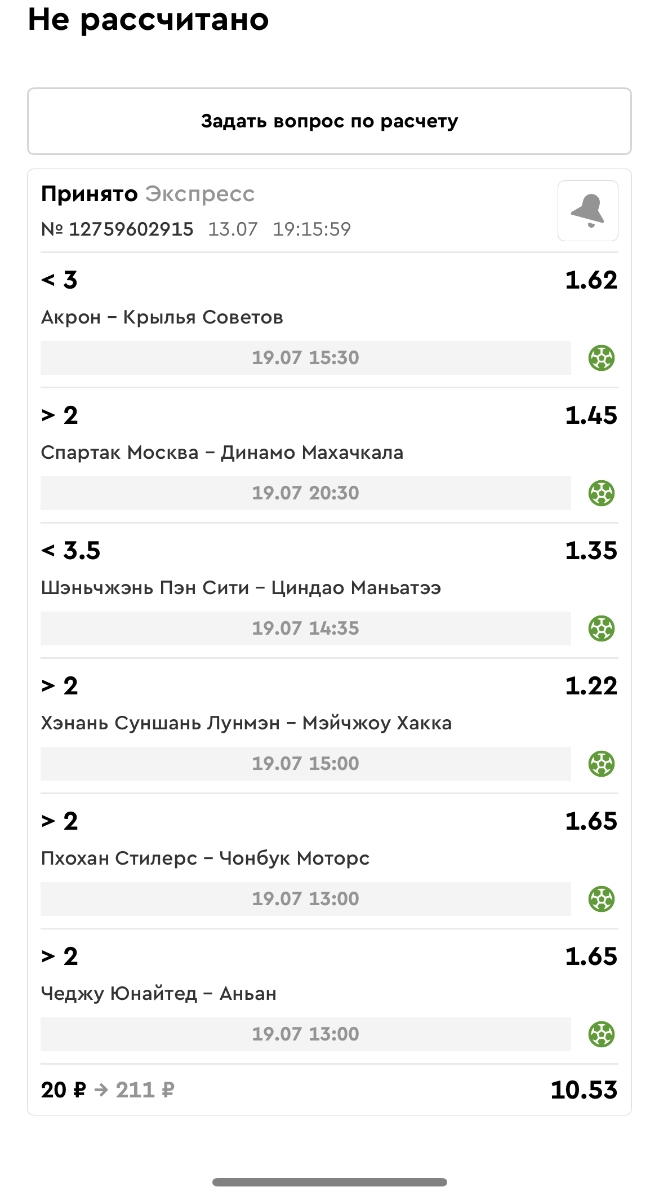Tap "Задать вопрос по расчету" button
Screen dimensions: 659x1200
tap(329, 121)
